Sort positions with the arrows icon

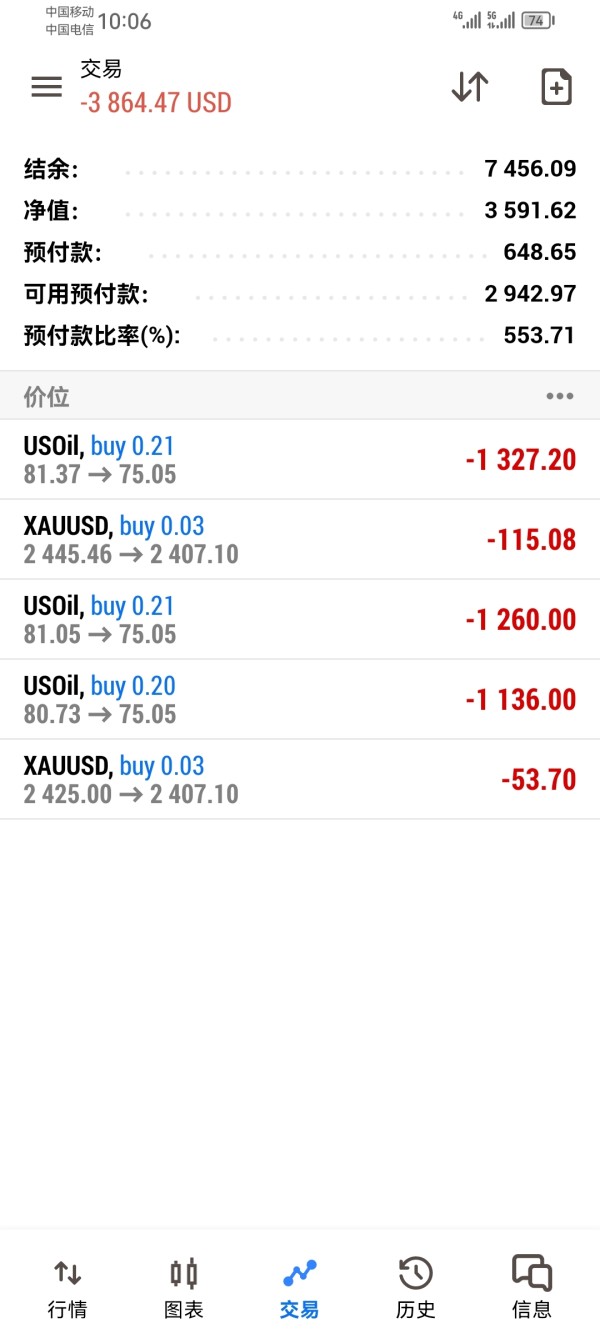(469, 87)
